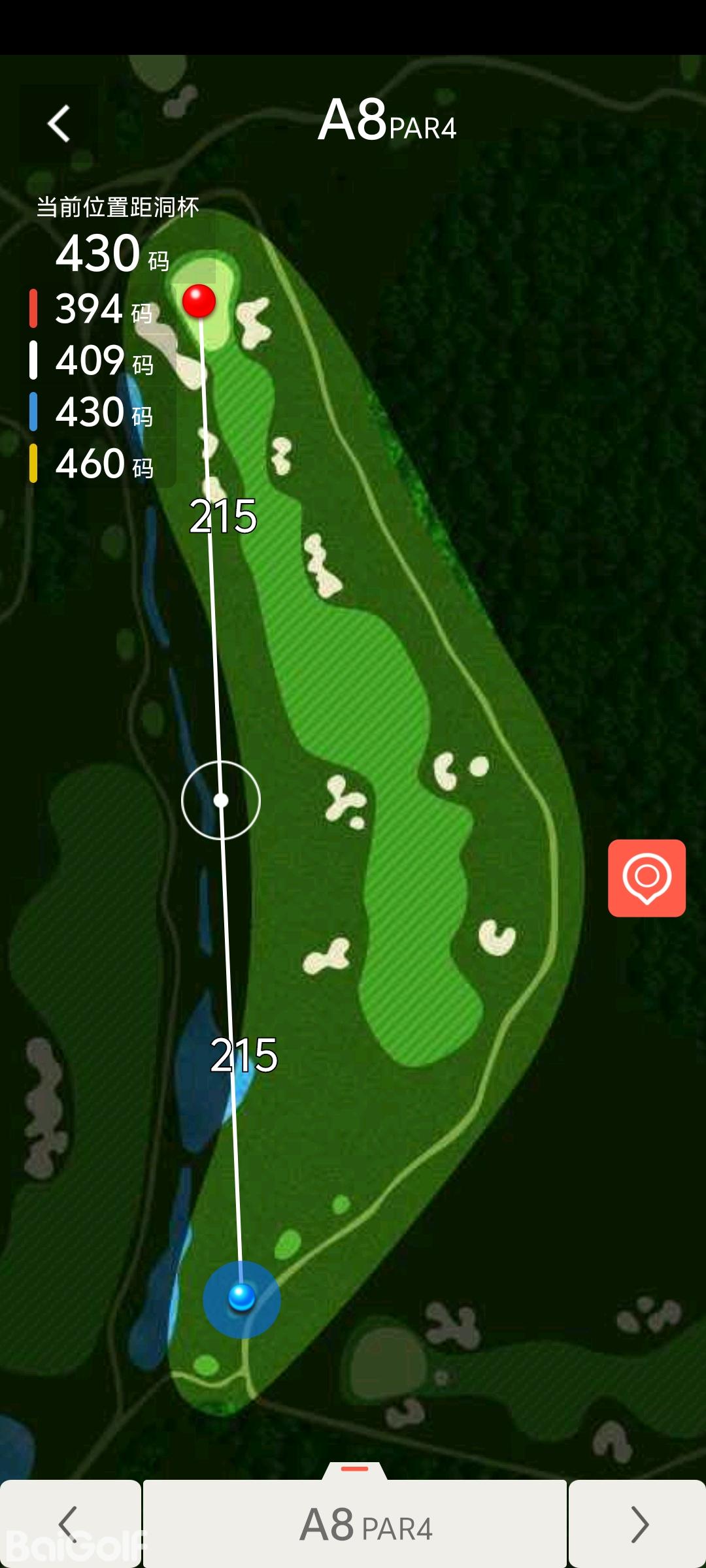Go to the previous hole
Screen dimensions: 706x1568
[x=69, y=1524]
